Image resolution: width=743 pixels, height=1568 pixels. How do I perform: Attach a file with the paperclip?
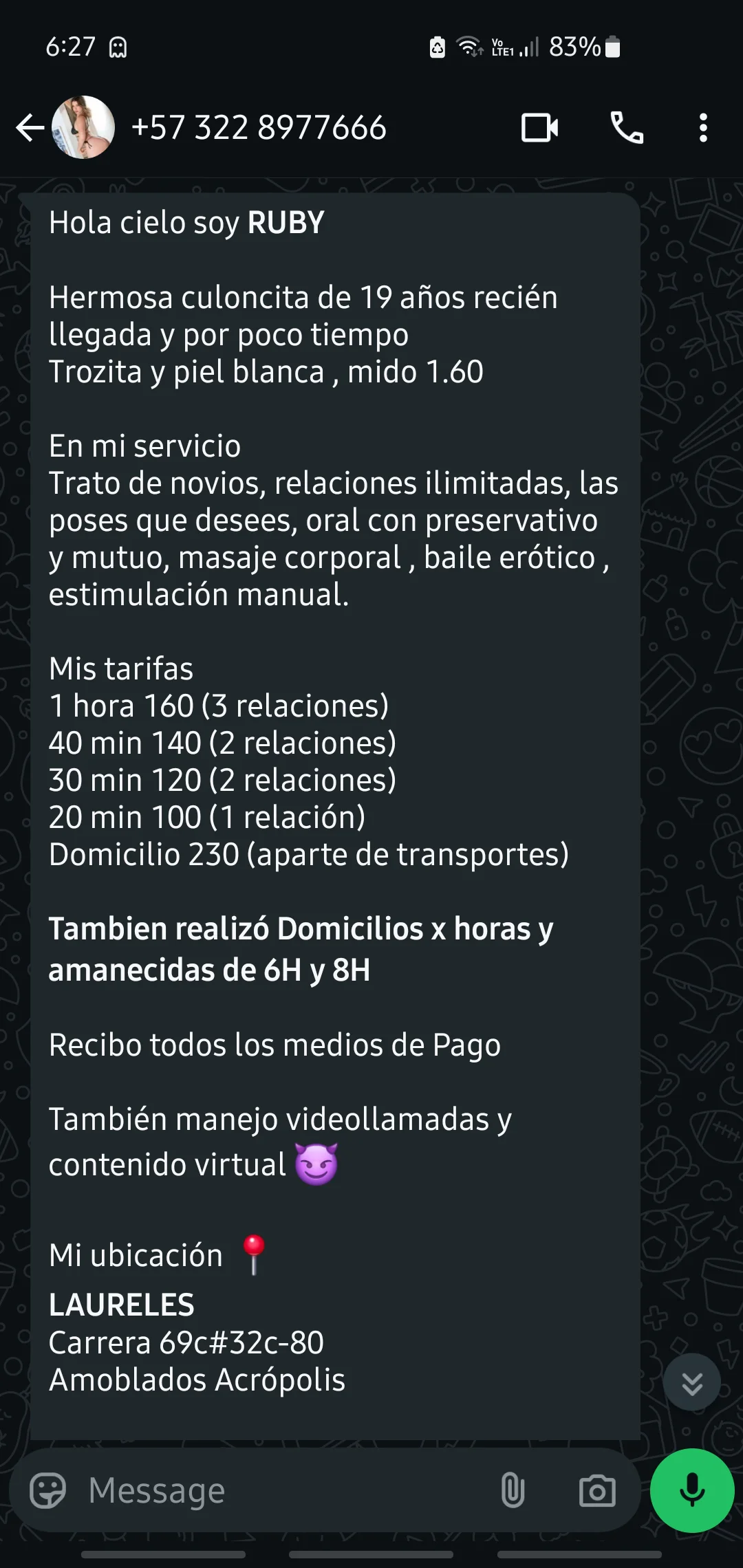tap(513, 1490)
